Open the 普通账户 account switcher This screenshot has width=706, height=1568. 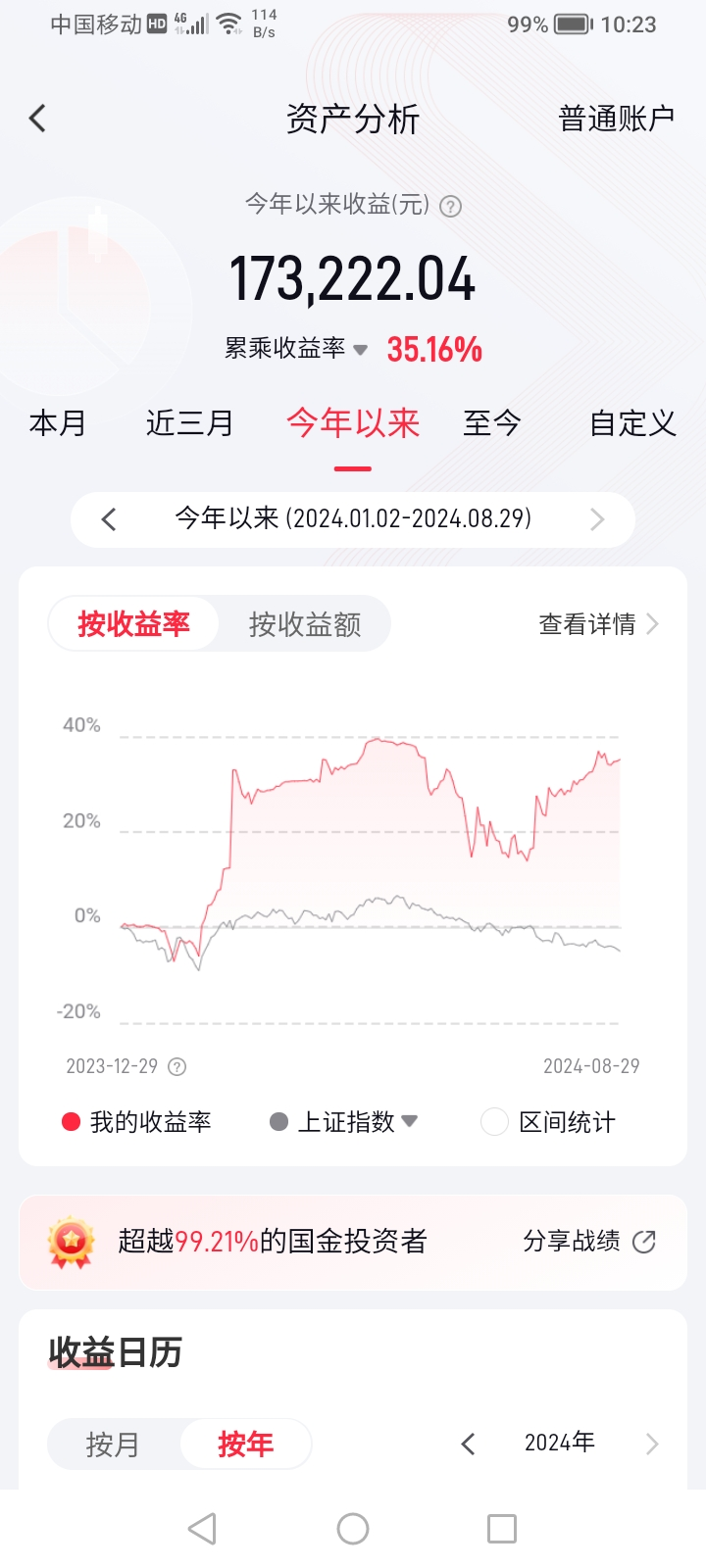pos(616,119)
